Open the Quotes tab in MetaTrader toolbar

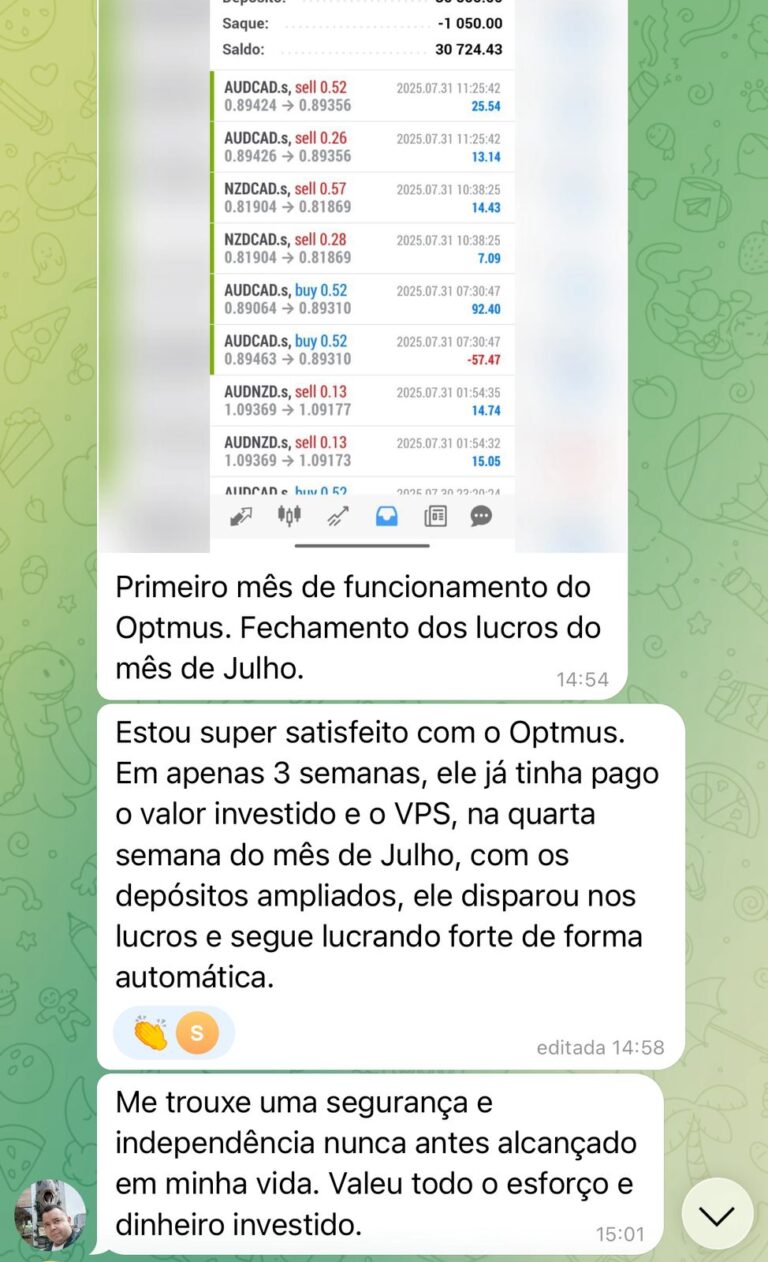(240, 516)
